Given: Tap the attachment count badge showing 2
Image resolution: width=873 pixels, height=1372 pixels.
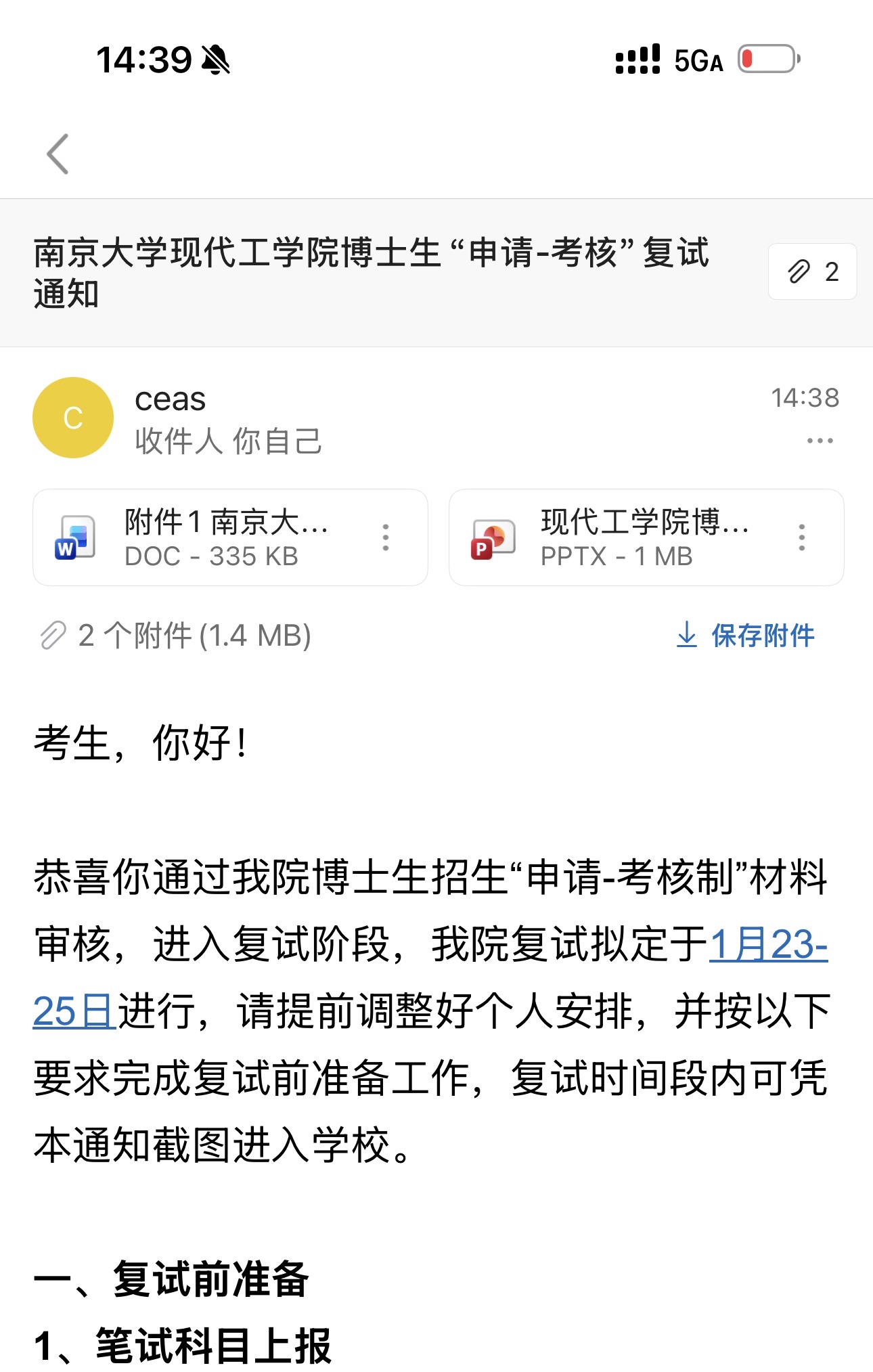Looking at the screenshot, I should pos(812,271).
